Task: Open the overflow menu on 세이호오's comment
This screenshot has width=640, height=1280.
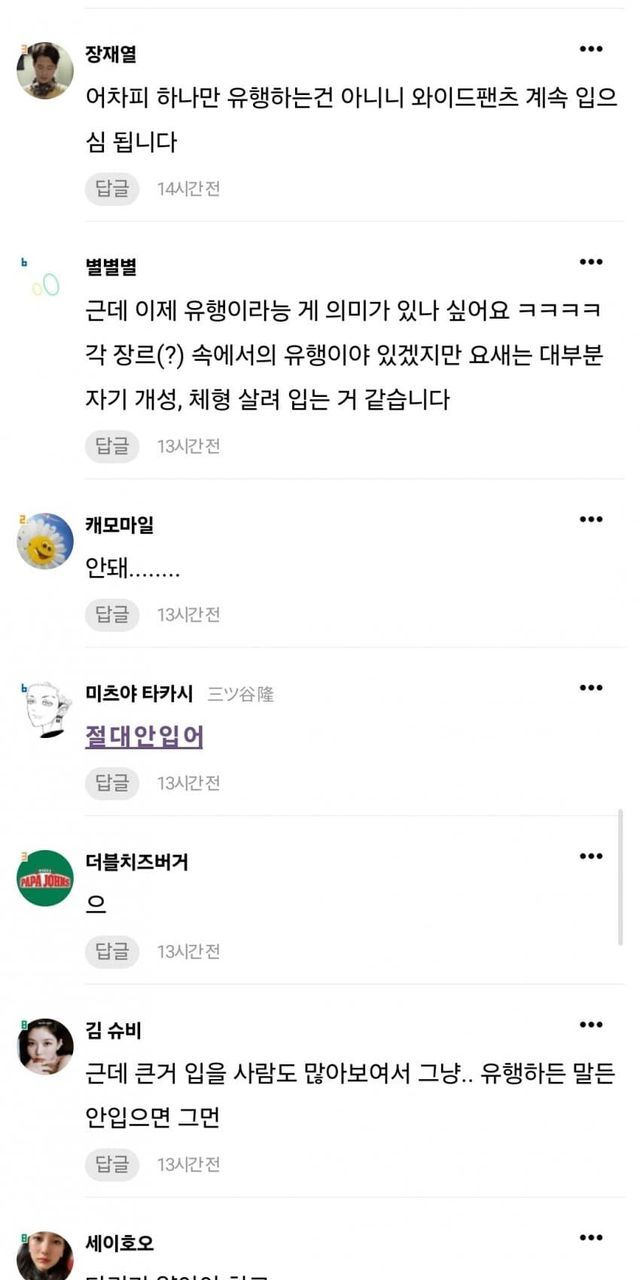Action: pos(591,1238)
